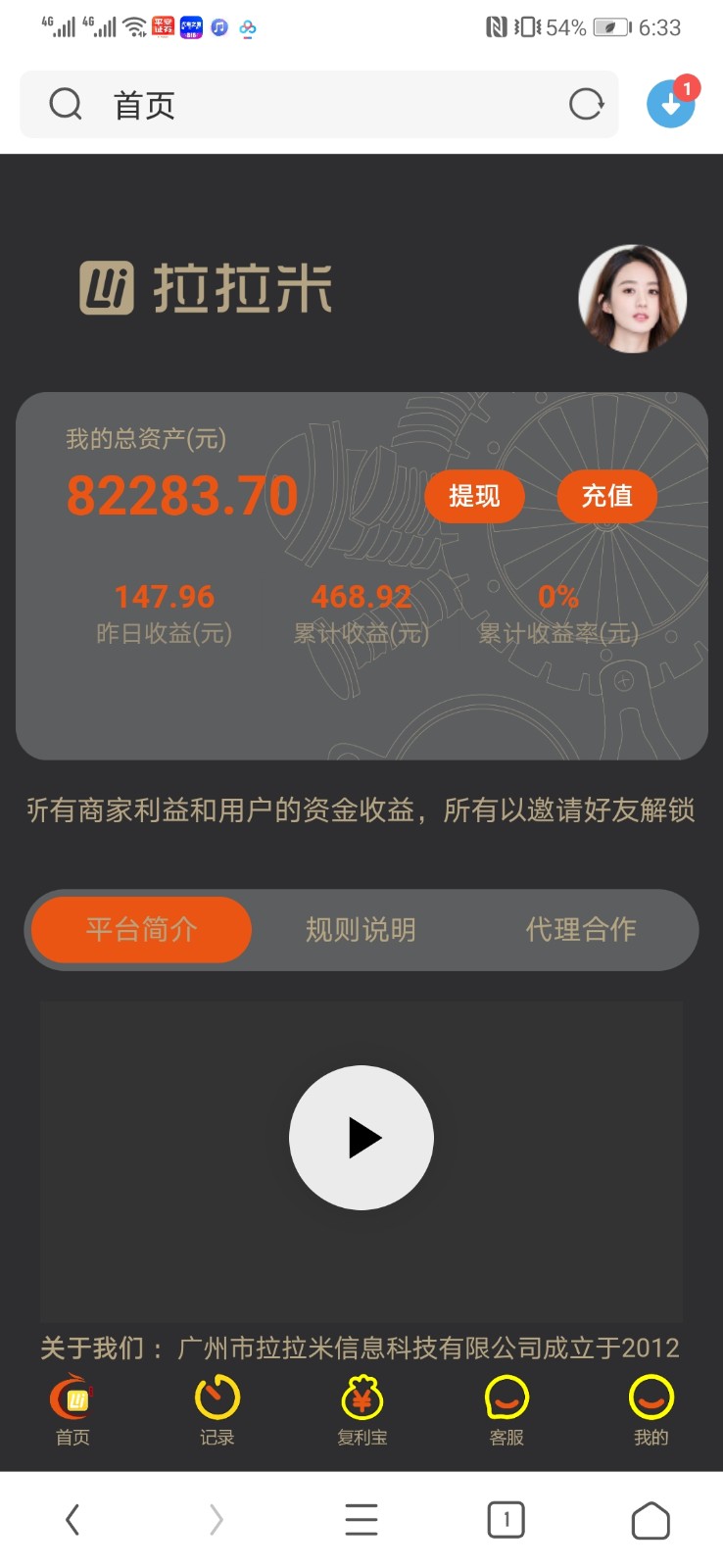This screenshot has height=1568, width=723.
Task: Switch to the 代理合作 tab
Action: (x=581, y=929)
